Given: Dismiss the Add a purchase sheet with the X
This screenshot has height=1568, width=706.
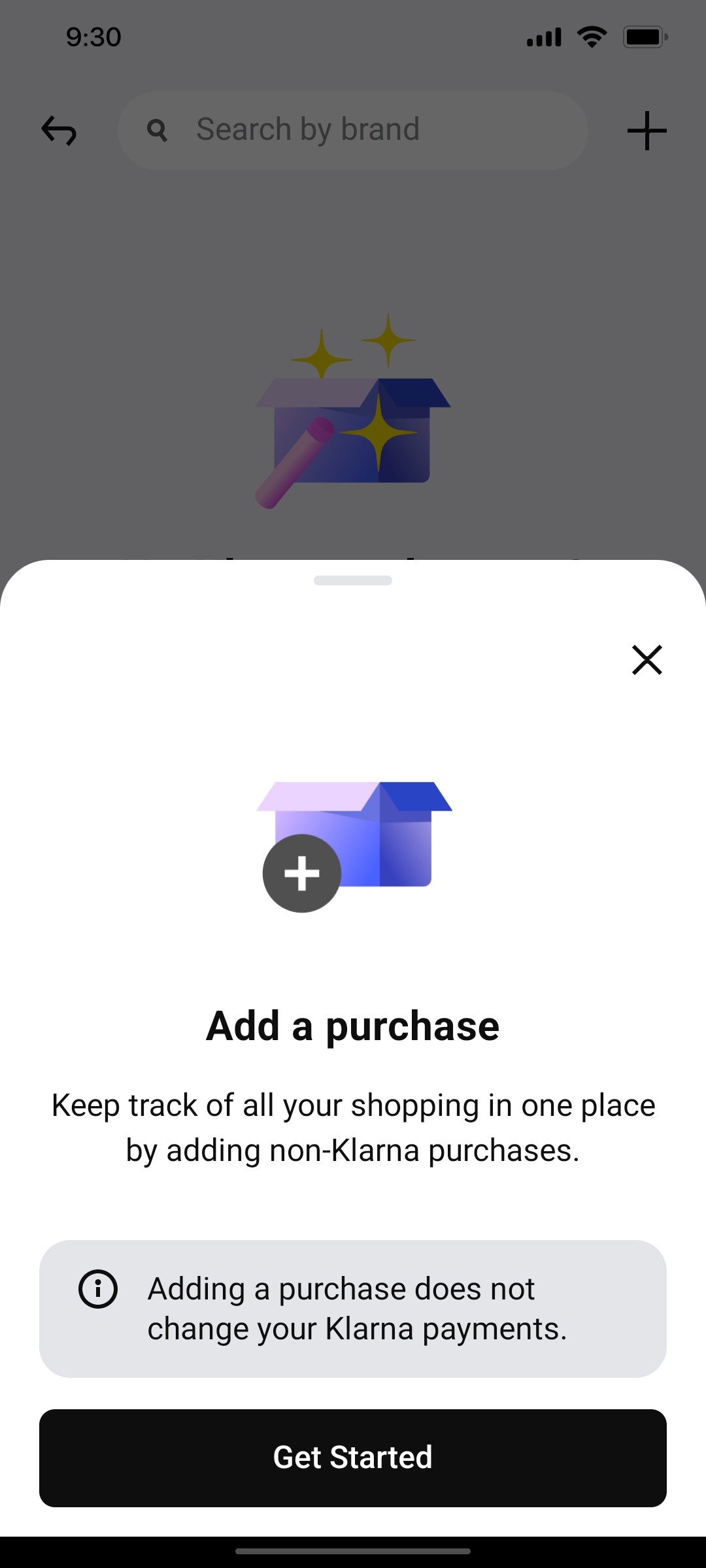Looking at the screenshot, I should pos(647,660).
